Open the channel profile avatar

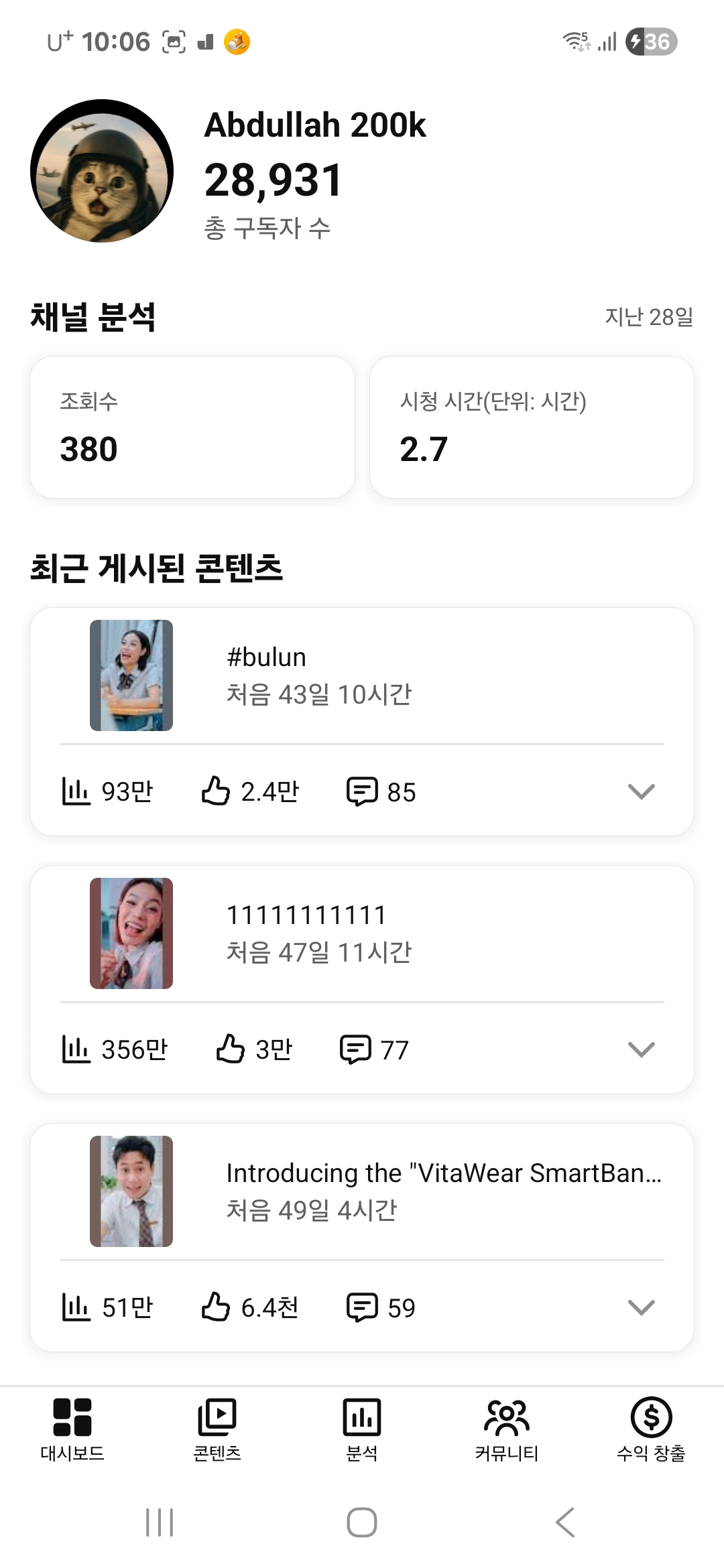coord(102,171)
